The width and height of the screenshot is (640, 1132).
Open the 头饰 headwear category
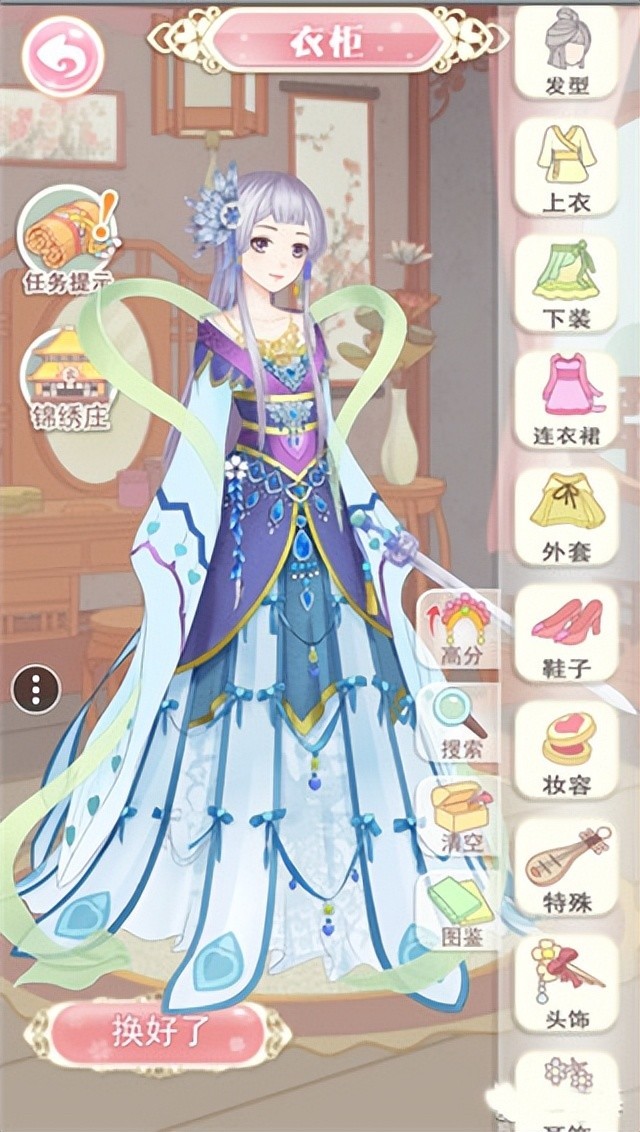point(566,984)
